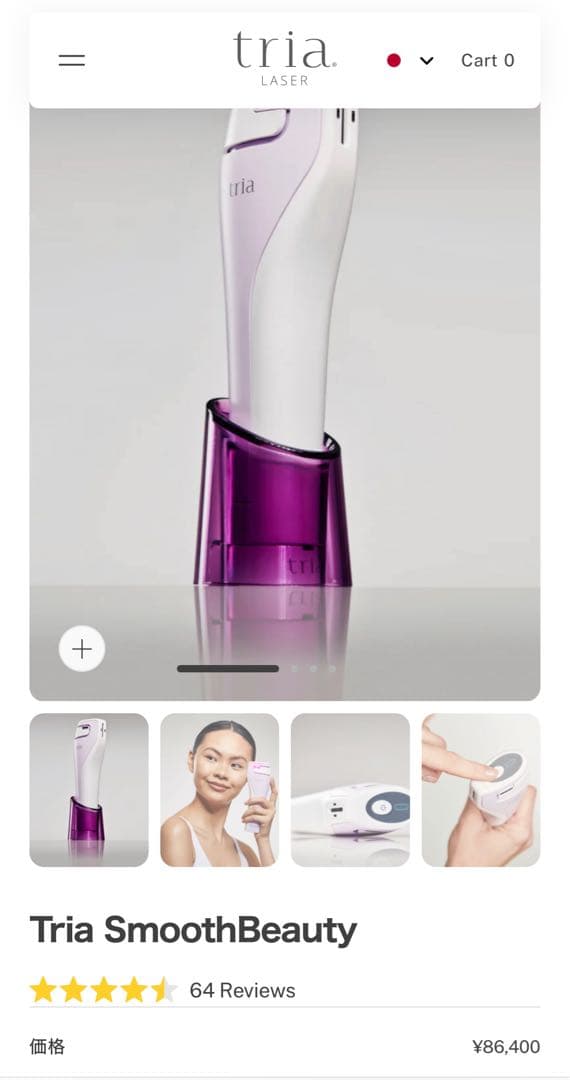Open the 64 Reviews link
The height and width of the screenshot is (1080, 570).
point(242,990)
